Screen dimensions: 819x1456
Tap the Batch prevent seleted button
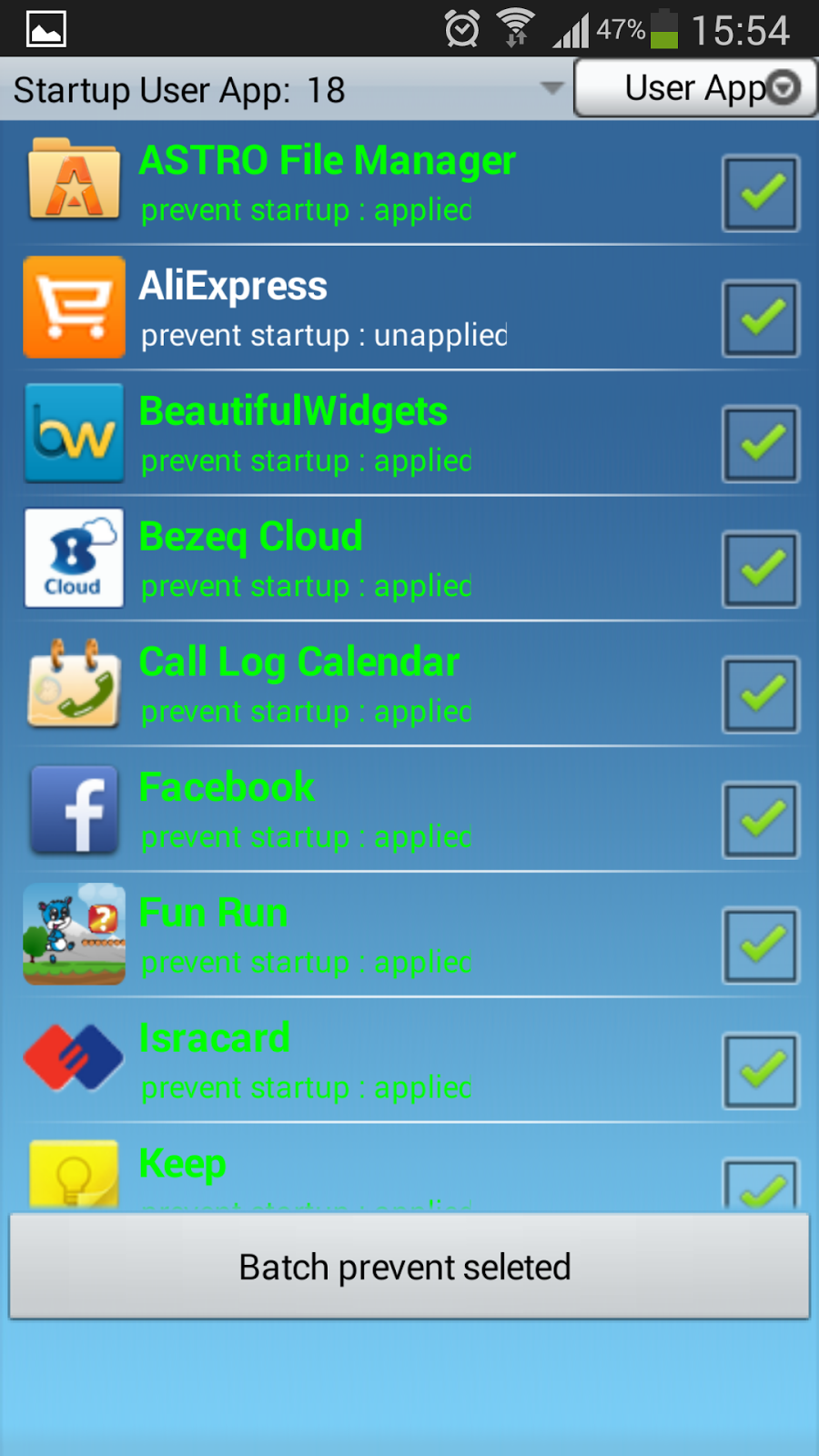pos(409,1267)
